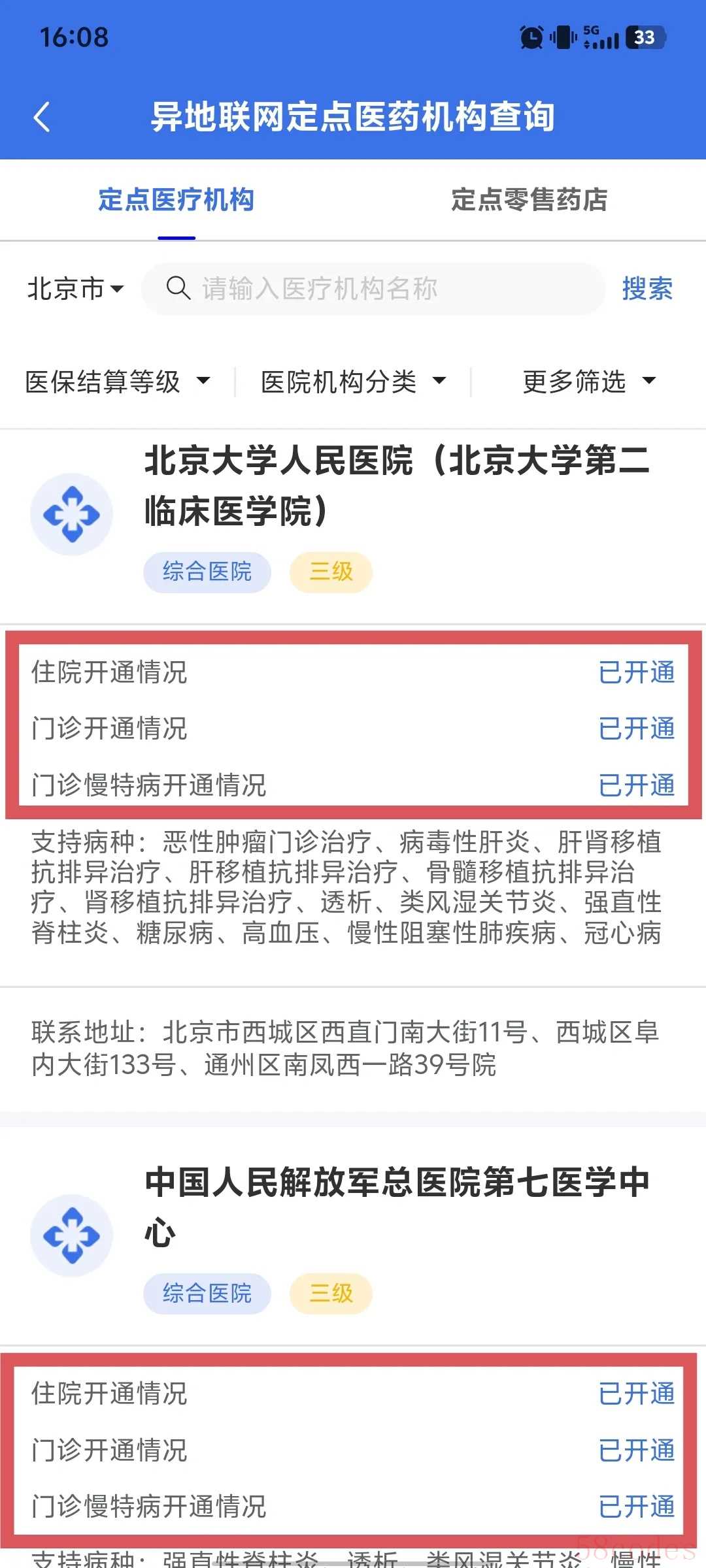The image size is (706, 1568).
Task: Switch to the 定点零售药店 tab
Action: 529,200
